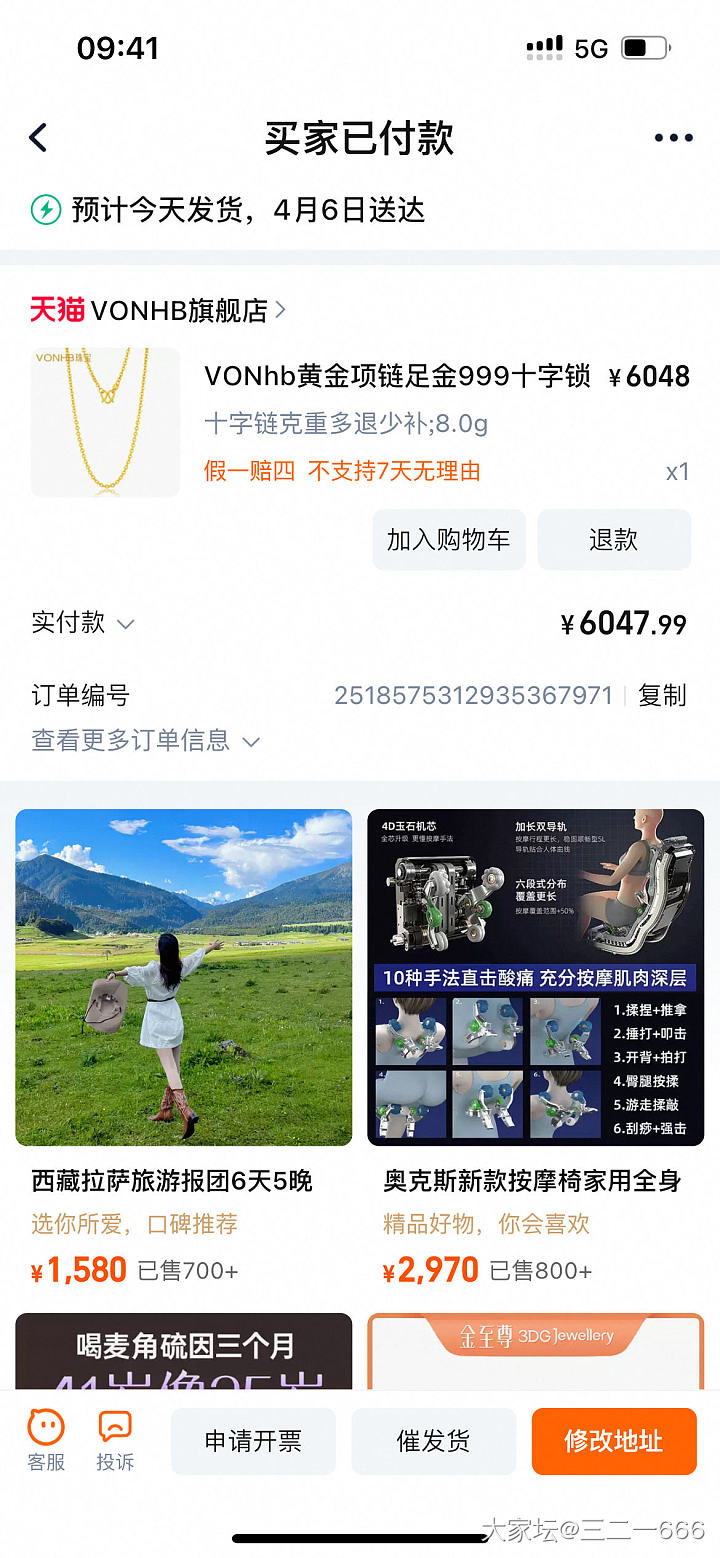The image size is (720, 1558).
Task: Go back using the top-left arrow
Action: tap(39, 138)
